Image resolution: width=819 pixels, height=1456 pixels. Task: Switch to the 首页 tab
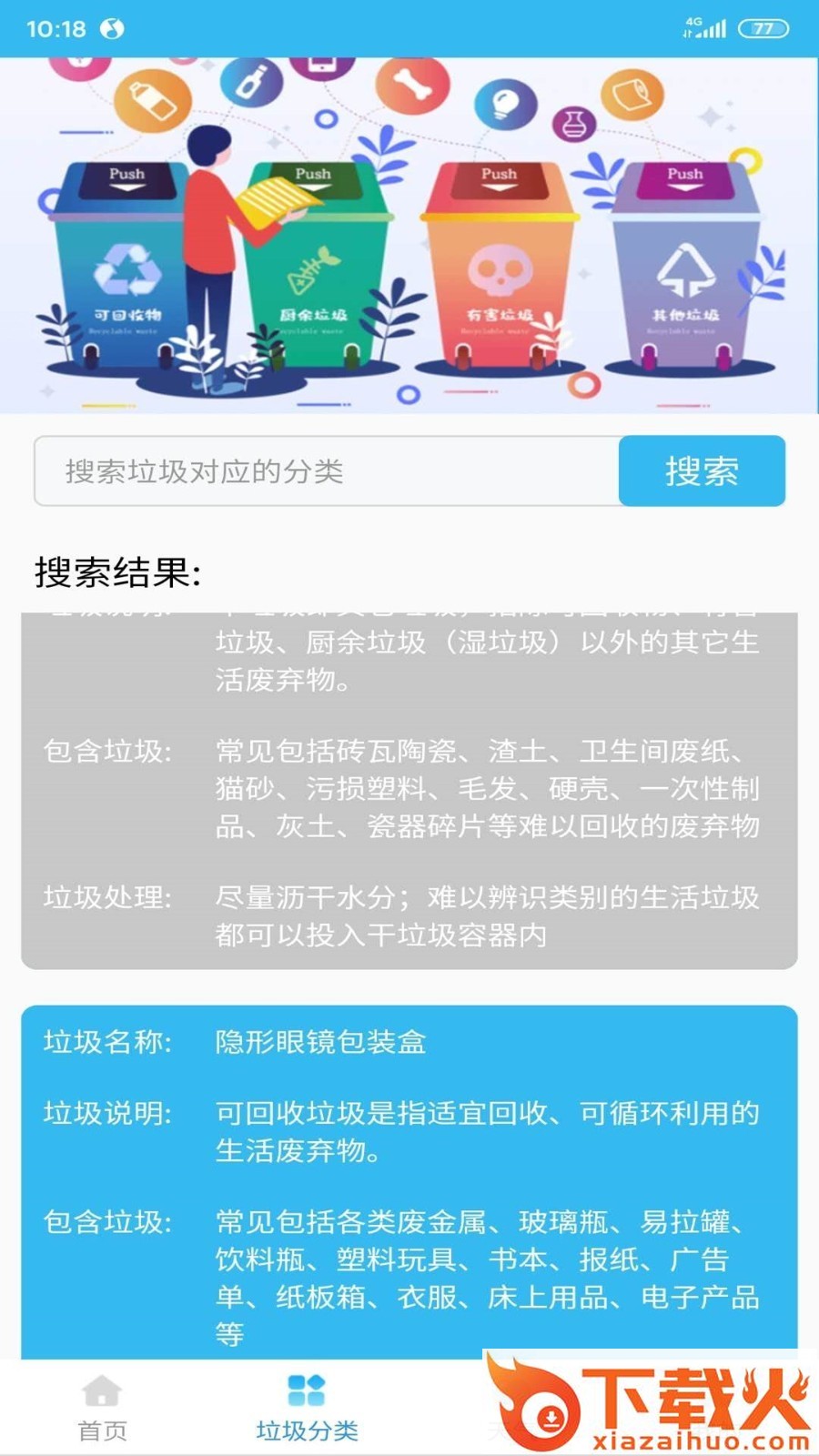(x=102, y=1409)
